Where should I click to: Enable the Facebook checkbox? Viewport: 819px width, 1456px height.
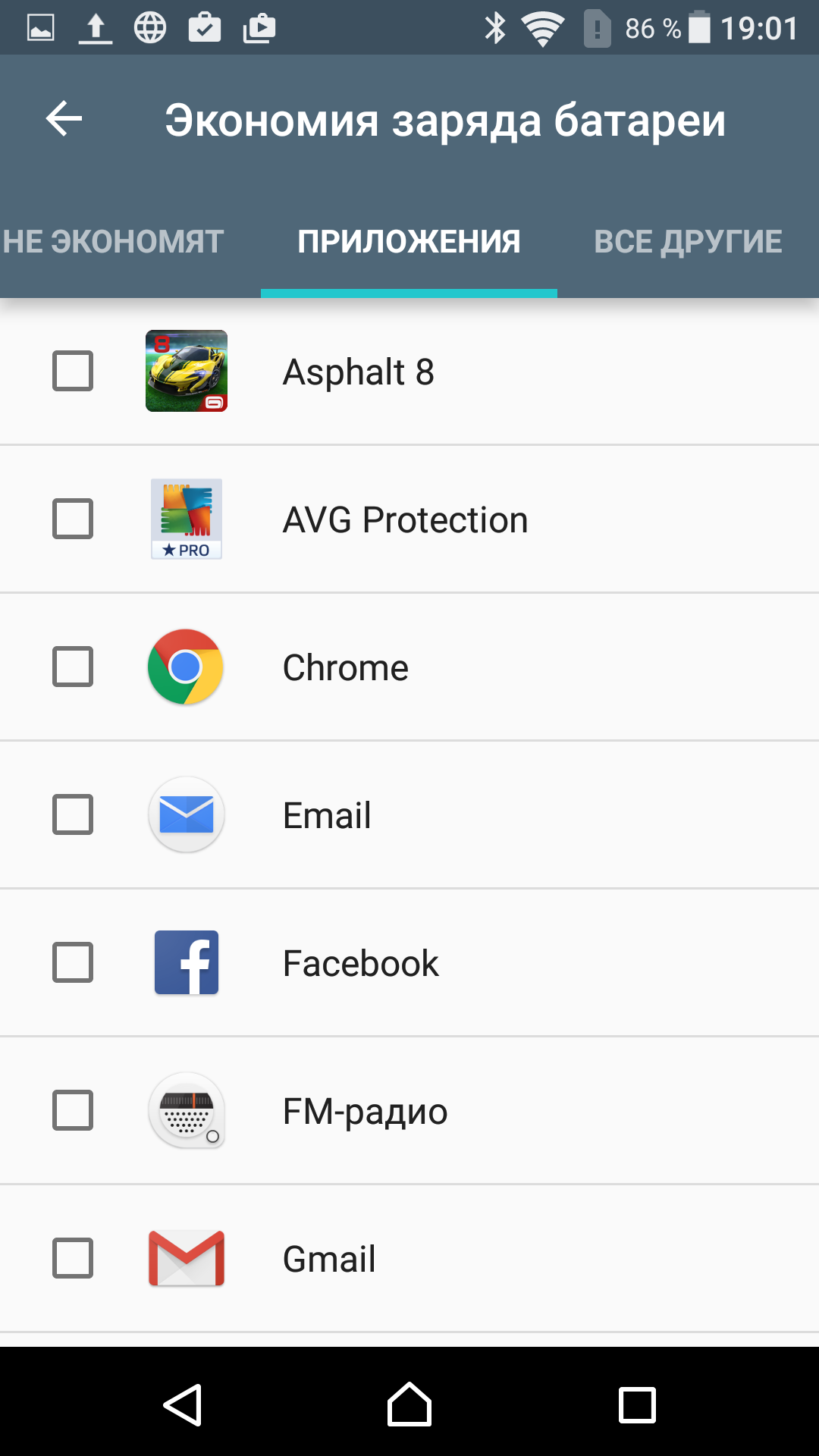point(73,962)
